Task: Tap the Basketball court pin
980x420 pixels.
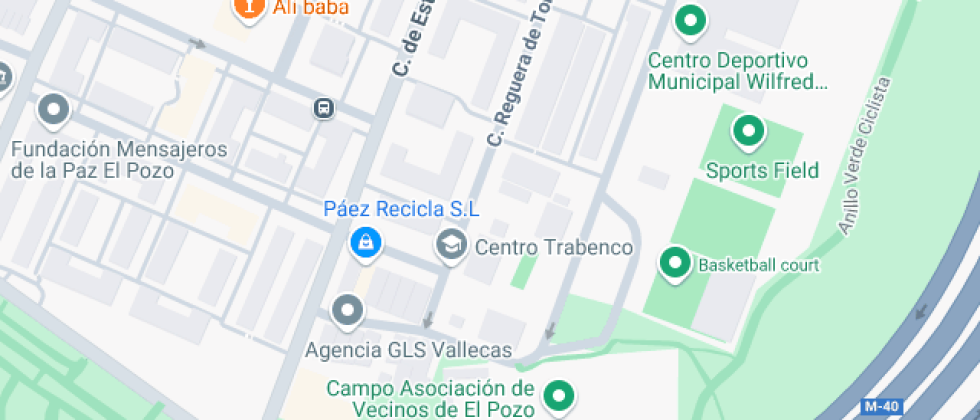Action: pyautogui.click(x=675, y=264)
